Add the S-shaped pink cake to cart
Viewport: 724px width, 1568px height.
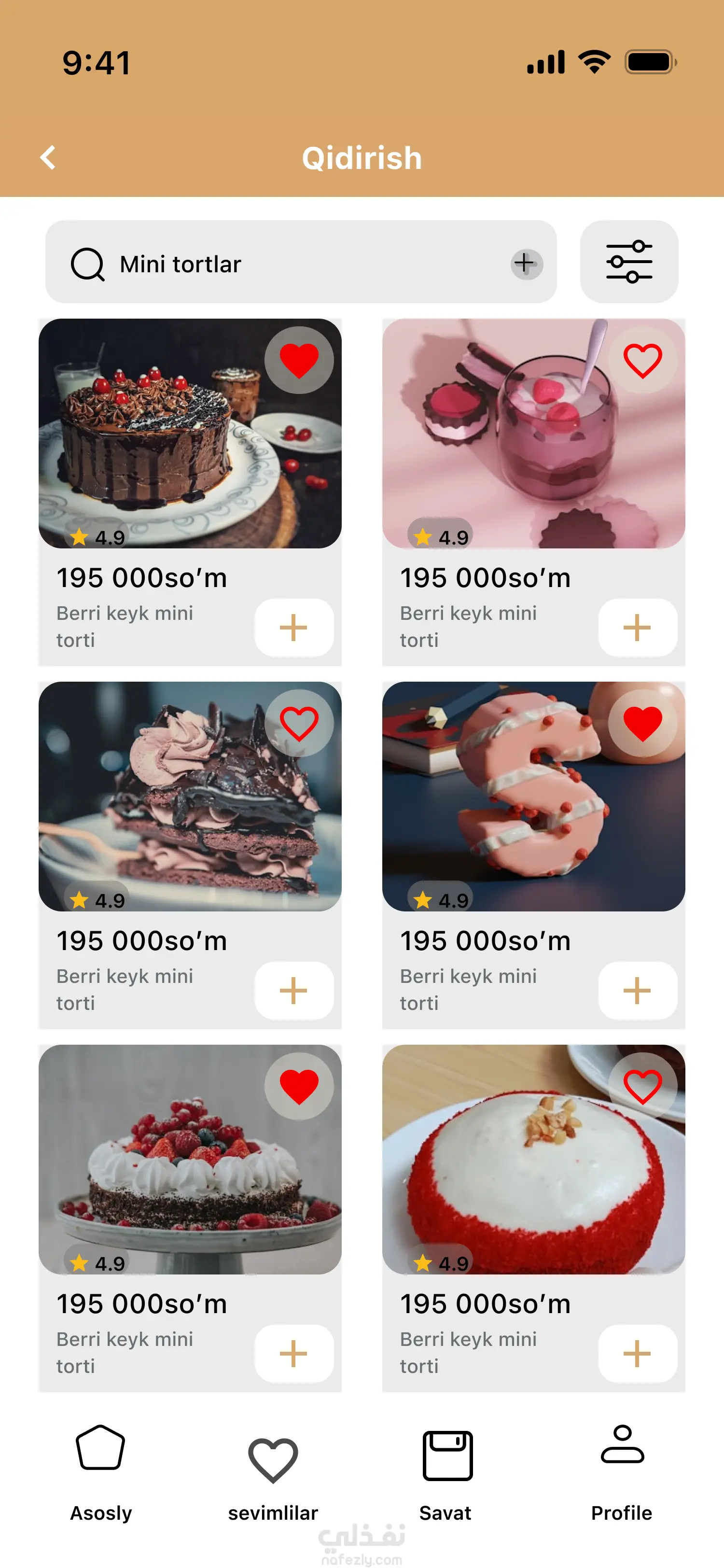637,990
